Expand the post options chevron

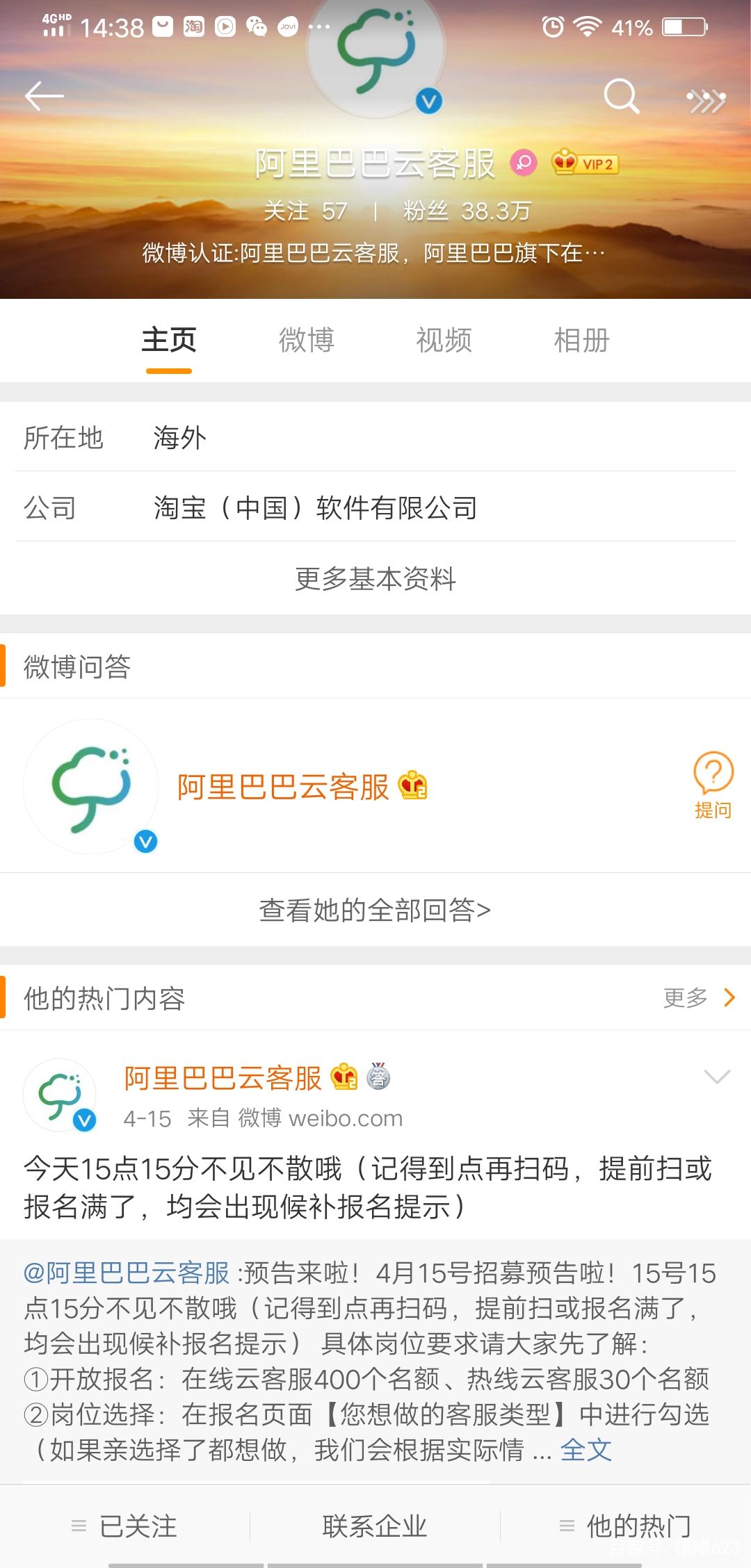716,1078
